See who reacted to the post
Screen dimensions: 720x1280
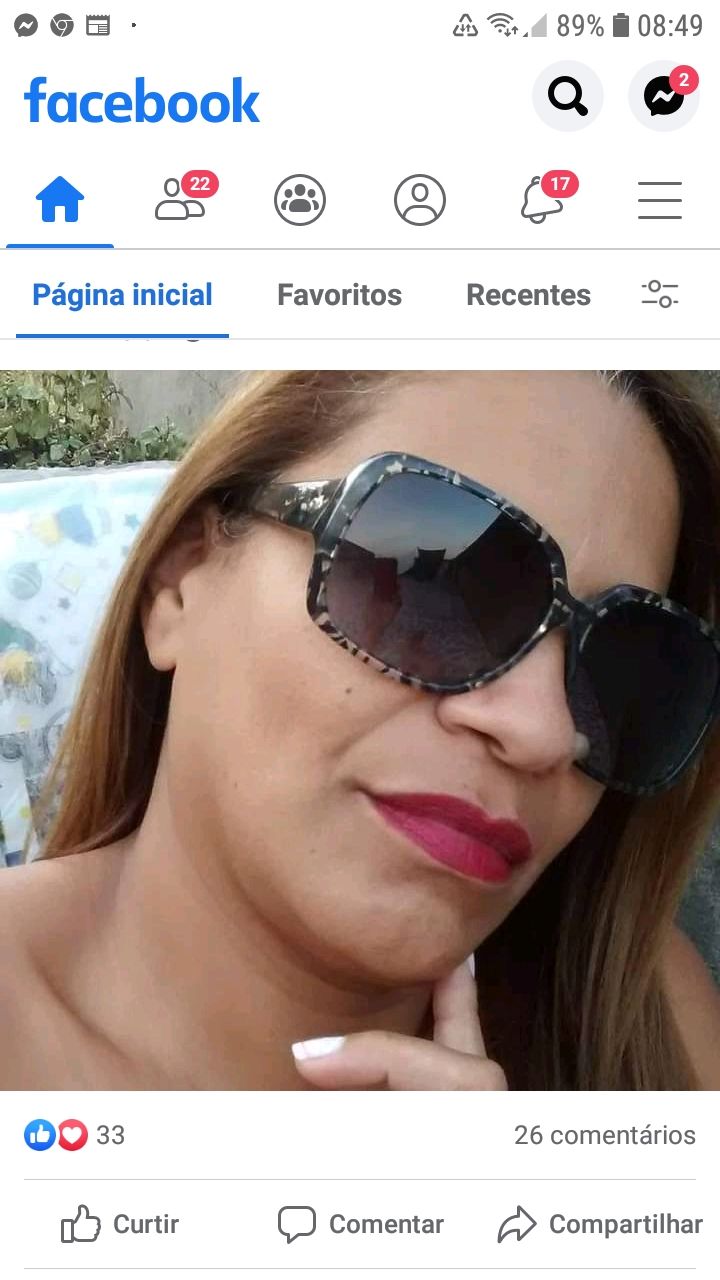point(74,1135)
